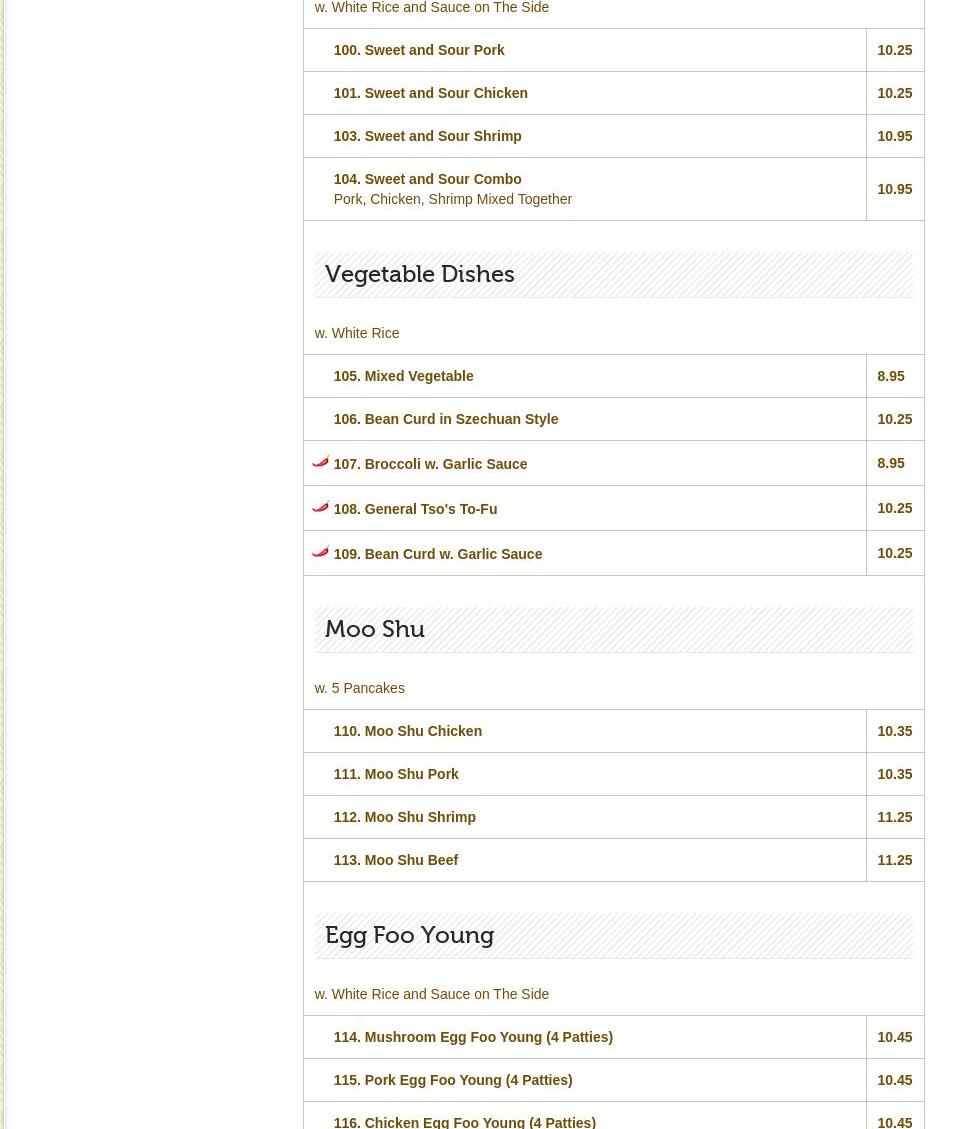Tap 116. Chicken Egg Foo Young

(x=464, y=1122)
